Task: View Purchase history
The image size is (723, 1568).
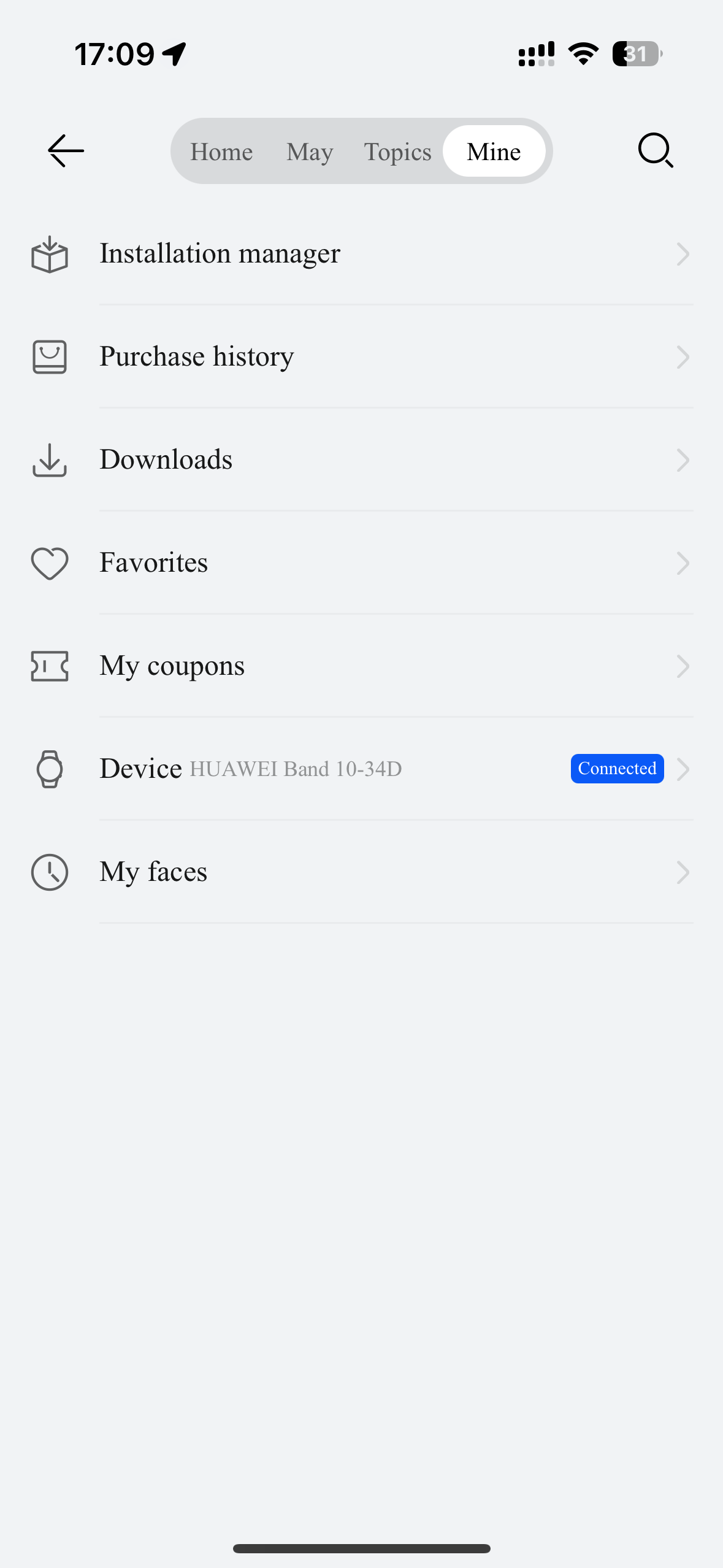Action: point(362,357)
